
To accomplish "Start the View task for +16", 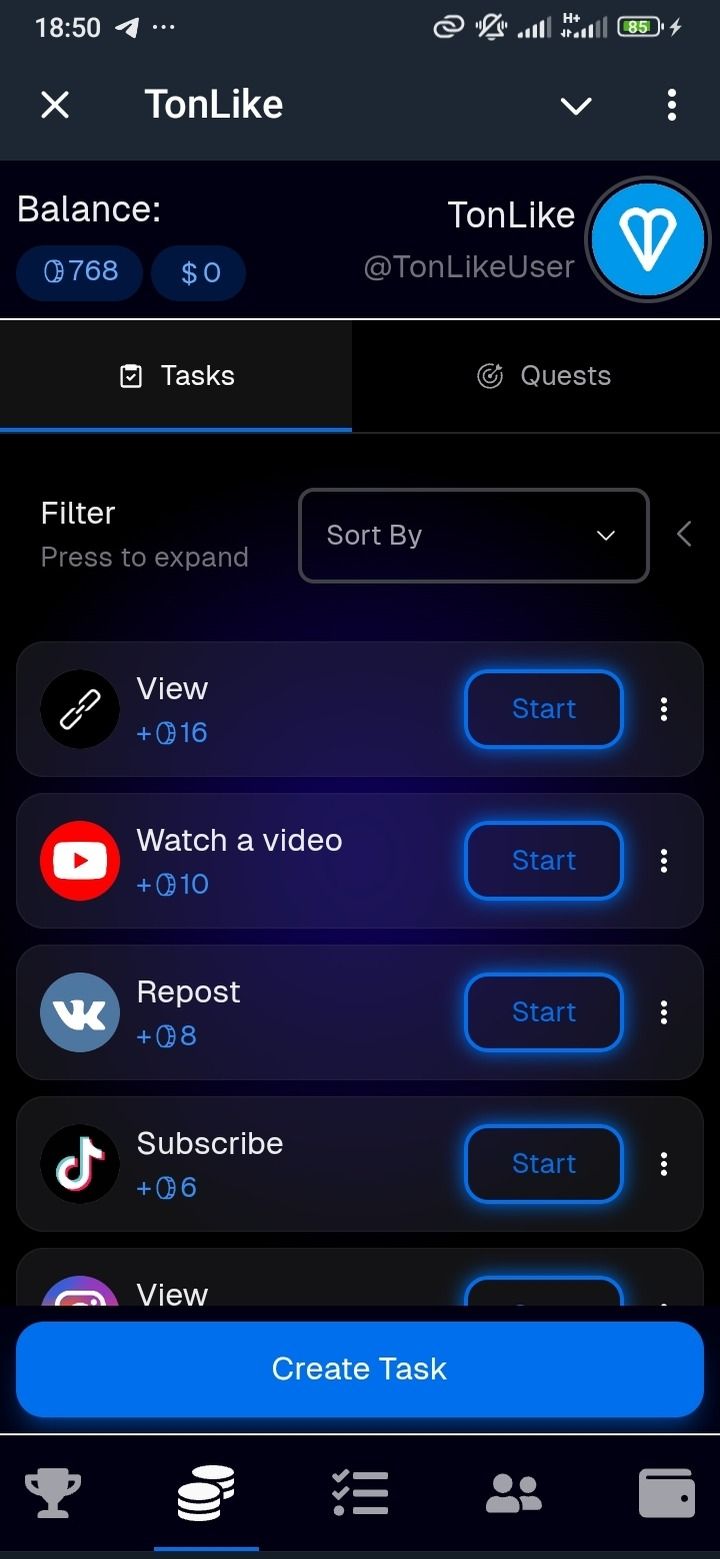I will [543, 709].
